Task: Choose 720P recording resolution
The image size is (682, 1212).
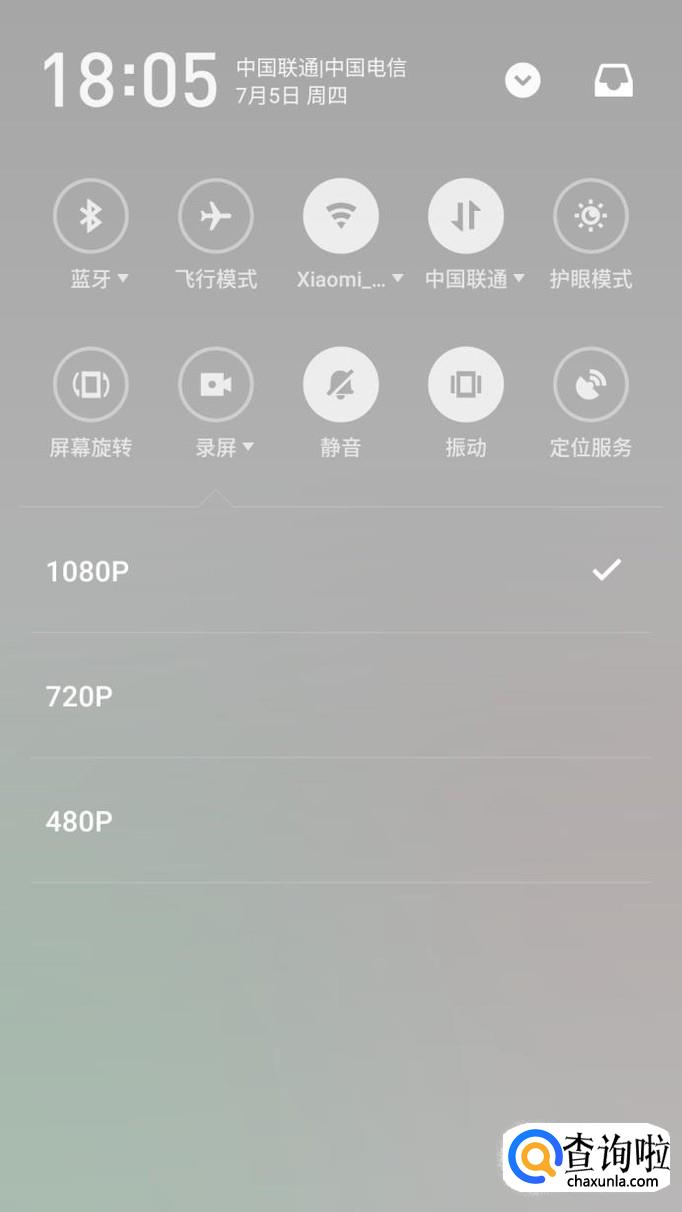Action: (x=340, y=696)
